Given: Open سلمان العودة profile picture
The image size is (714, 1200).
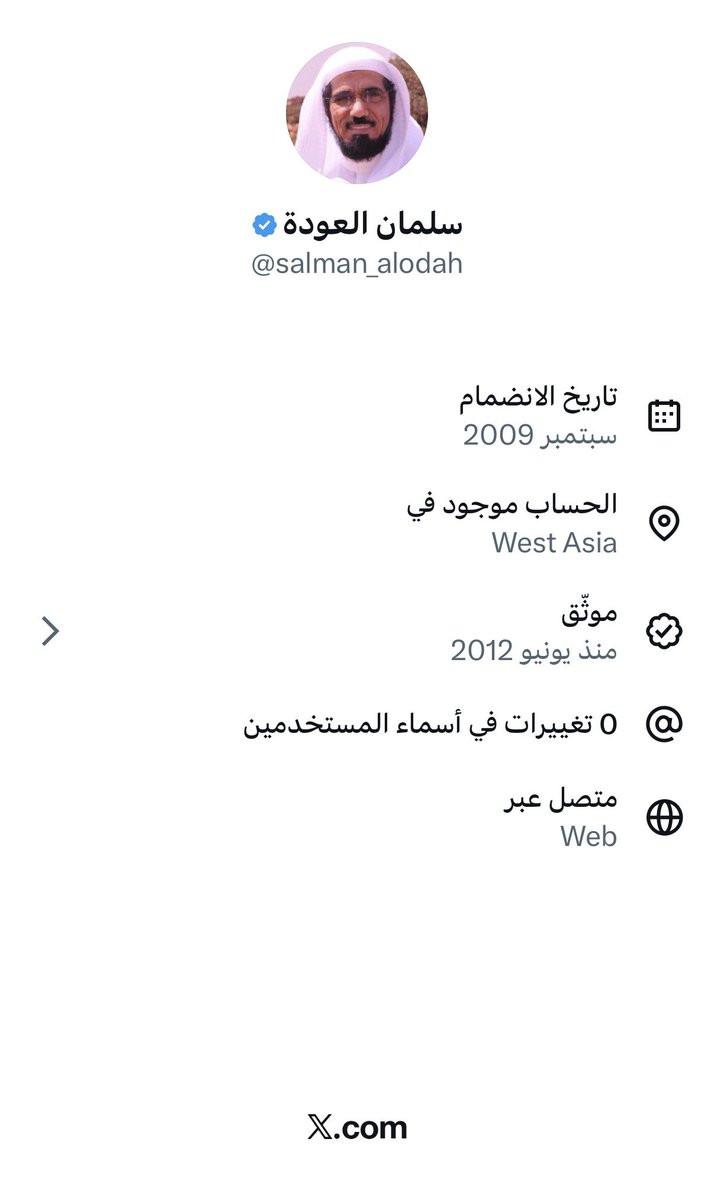Looking at the screenshot, I should click(357, 113).
